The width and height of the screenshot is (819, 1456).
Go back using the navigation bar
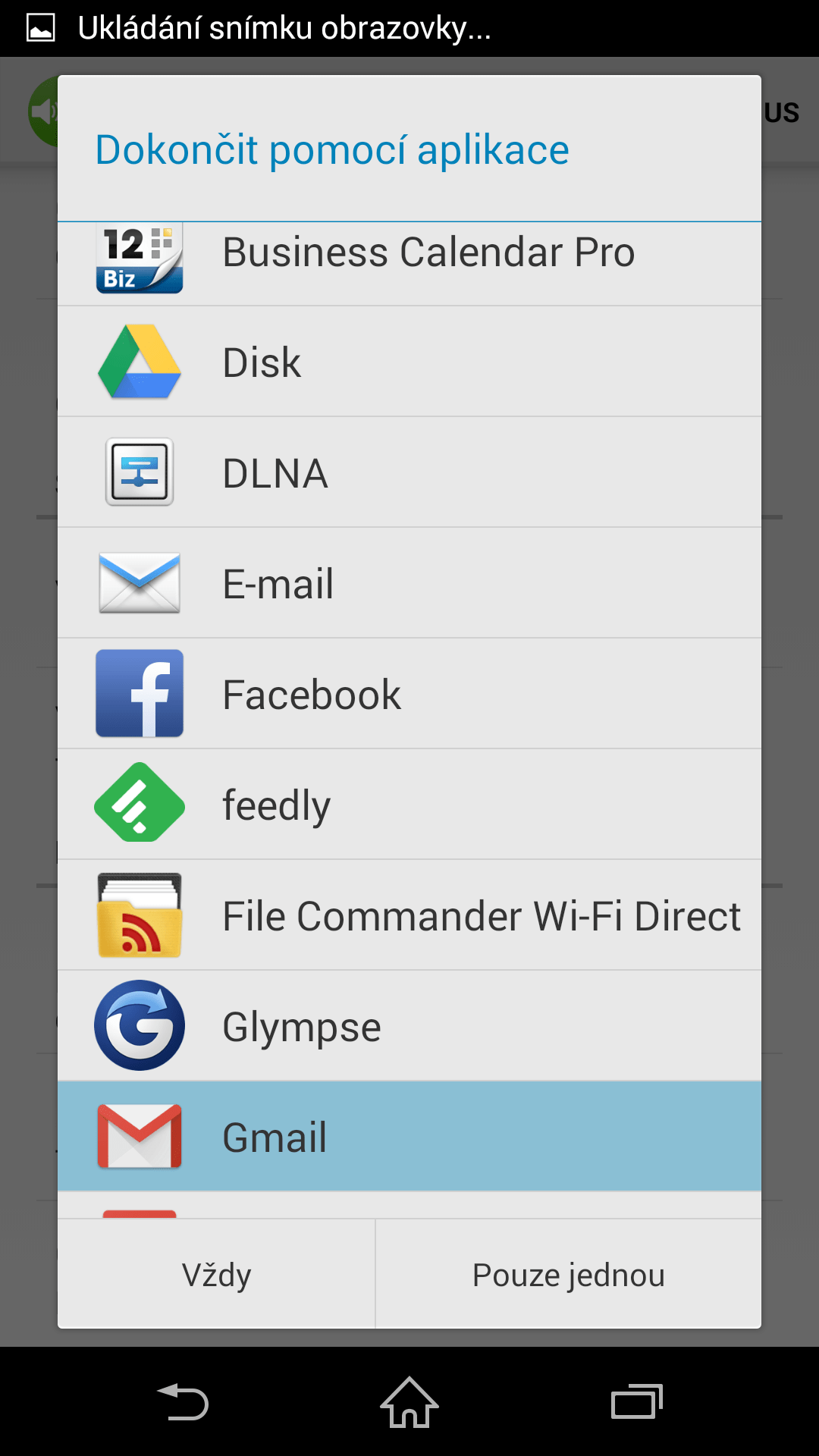pos(182,1402)
